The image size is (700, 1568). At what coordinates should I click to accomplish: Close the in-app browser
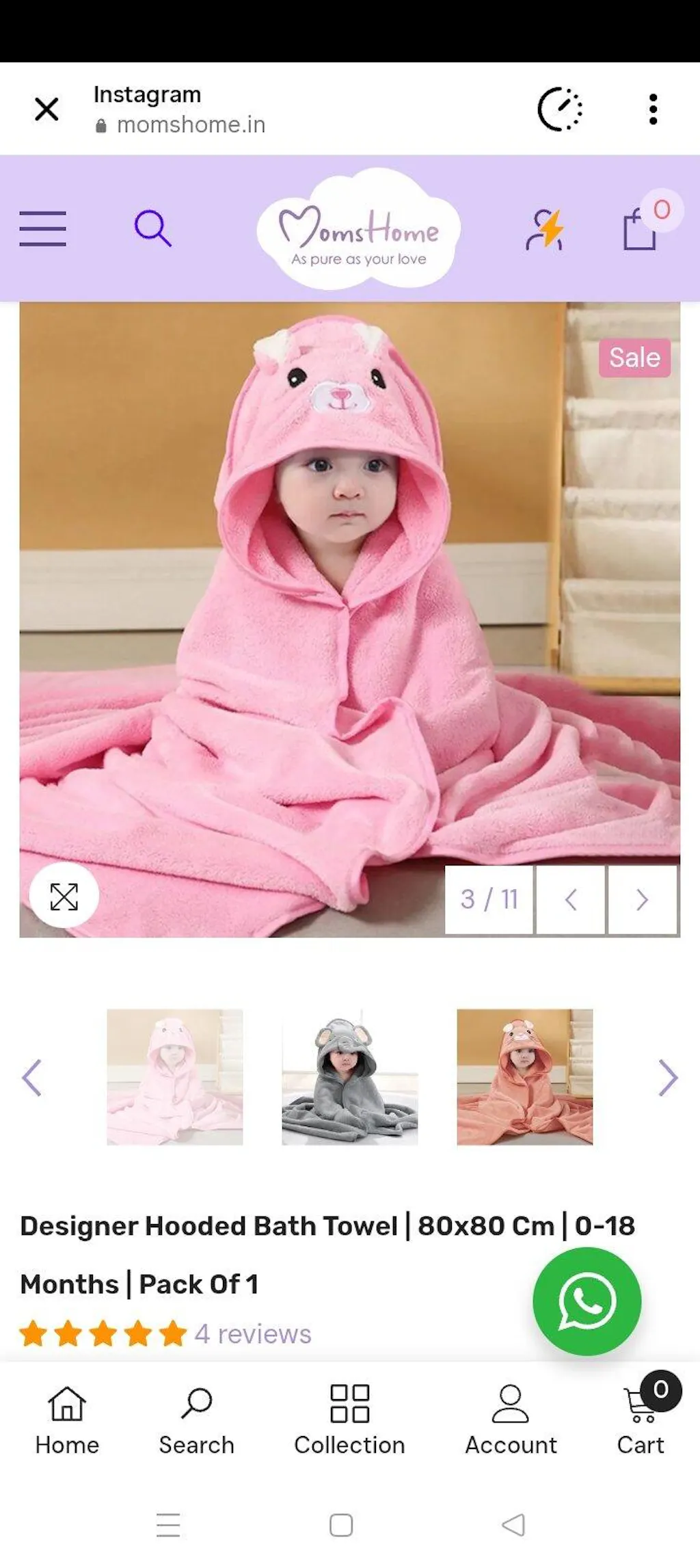coord(46,109)
